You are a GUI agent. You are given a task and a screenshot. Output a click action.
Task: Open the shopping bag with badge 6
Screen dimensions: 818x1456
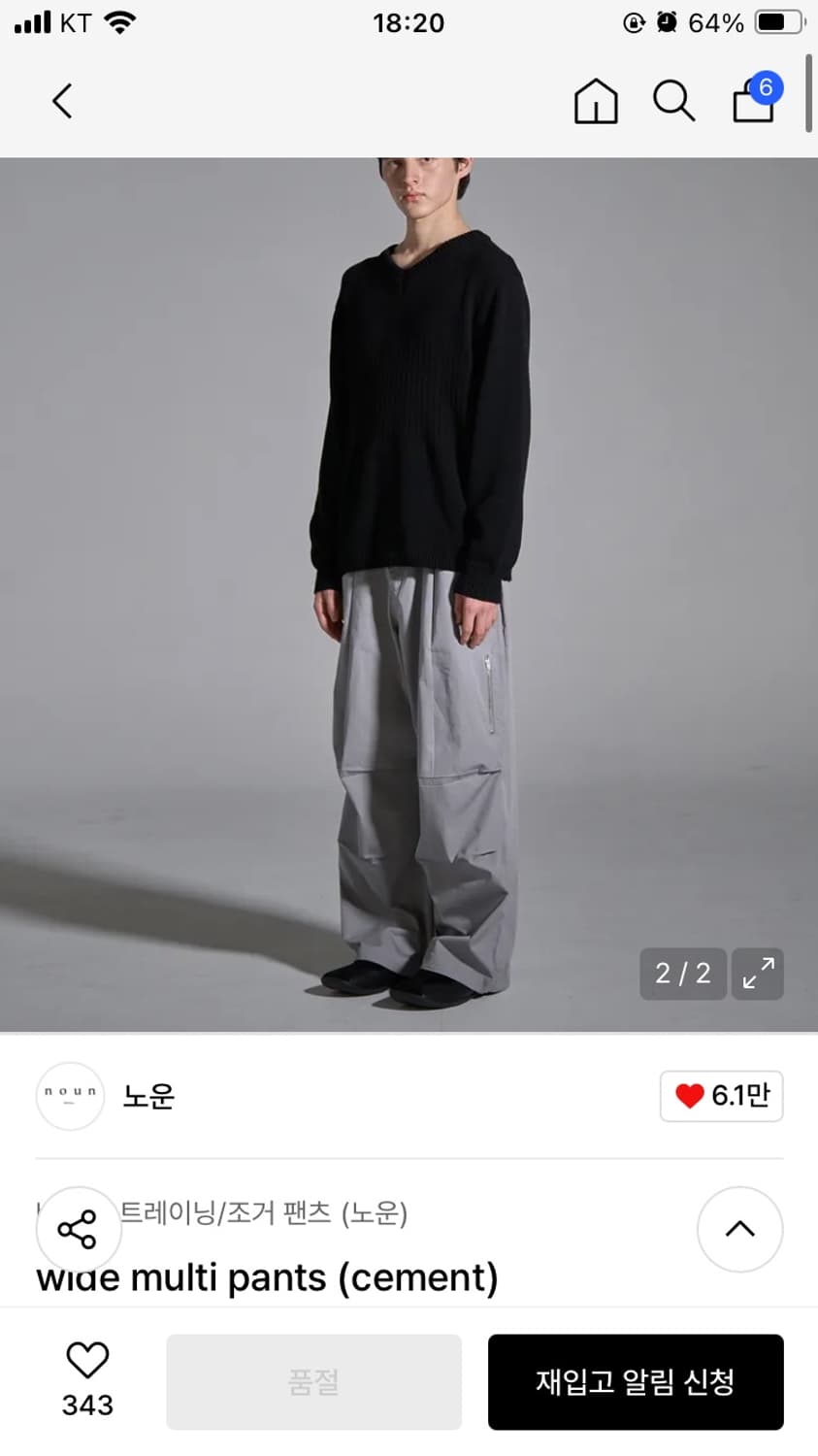(x=752, y=104)
